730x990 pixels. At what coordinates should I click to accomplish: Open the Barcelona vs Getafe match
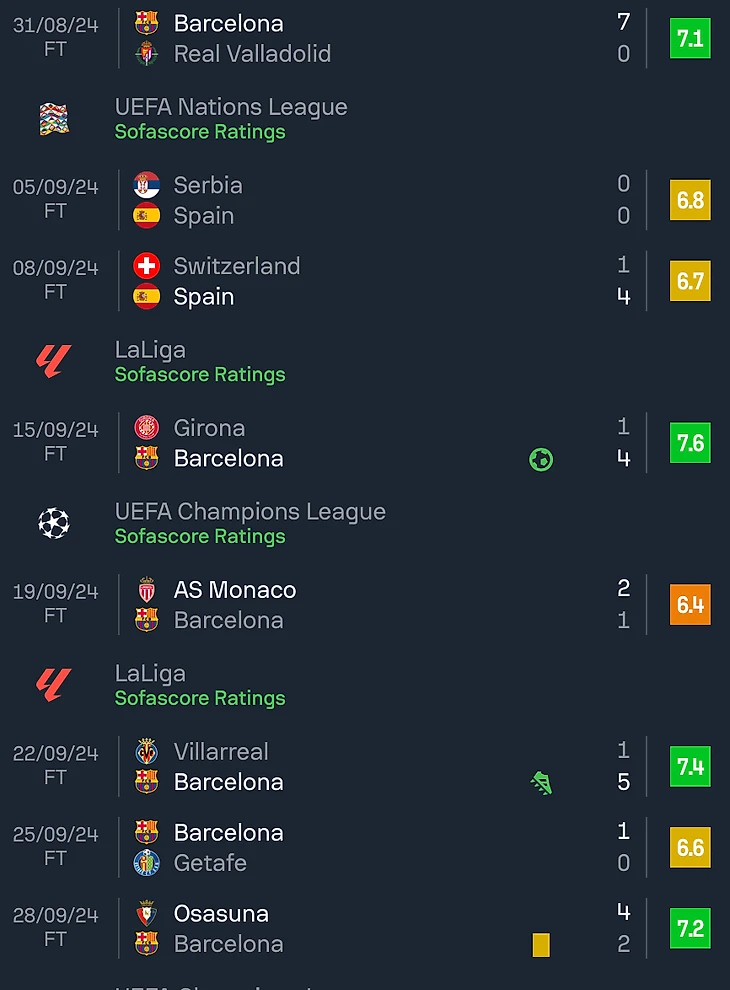[x=365, y=848]
